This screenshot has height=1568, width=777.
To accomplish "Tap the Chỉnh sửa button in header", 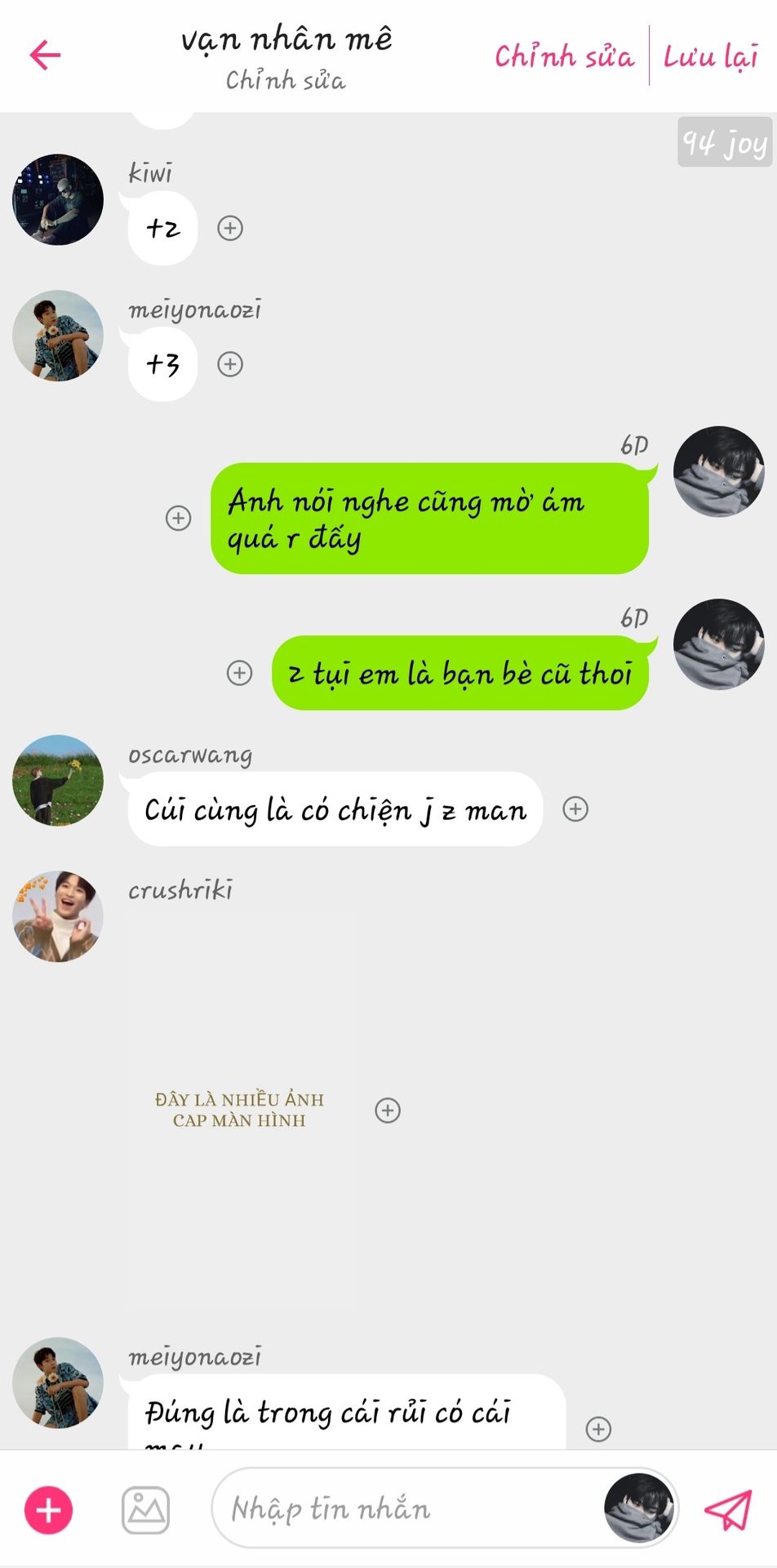I will (564, 56).
